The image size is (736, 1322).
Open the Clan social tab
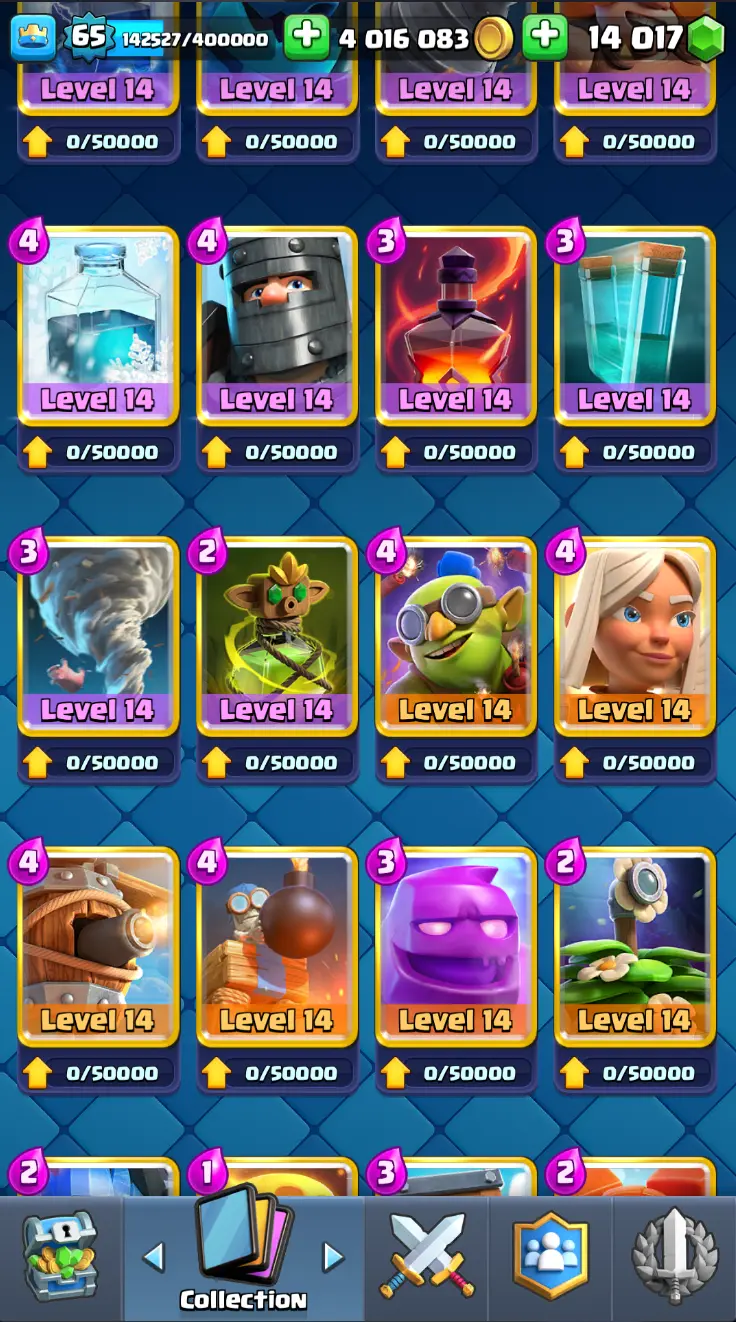point(550,1257)
